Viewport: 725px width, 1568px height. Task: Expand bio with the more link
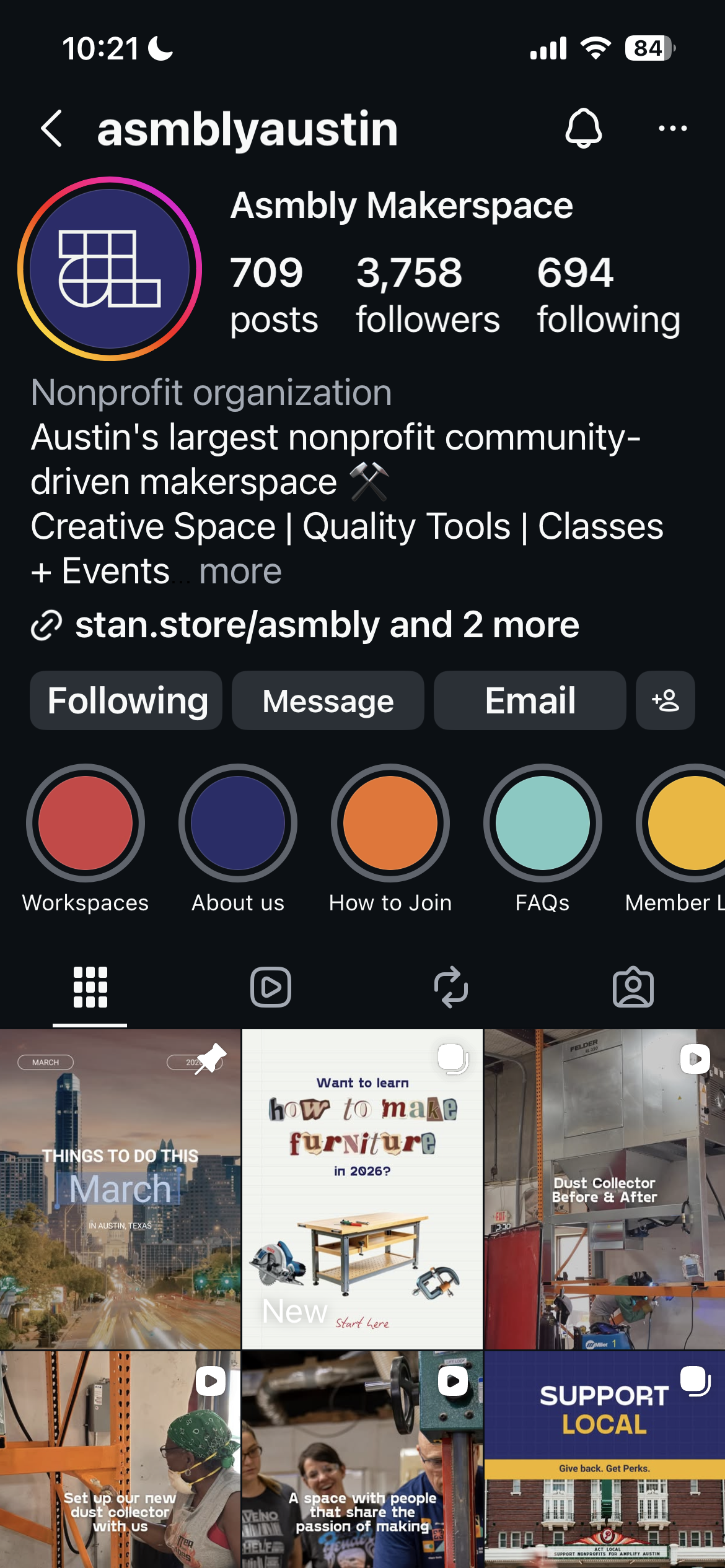(240, 571)
